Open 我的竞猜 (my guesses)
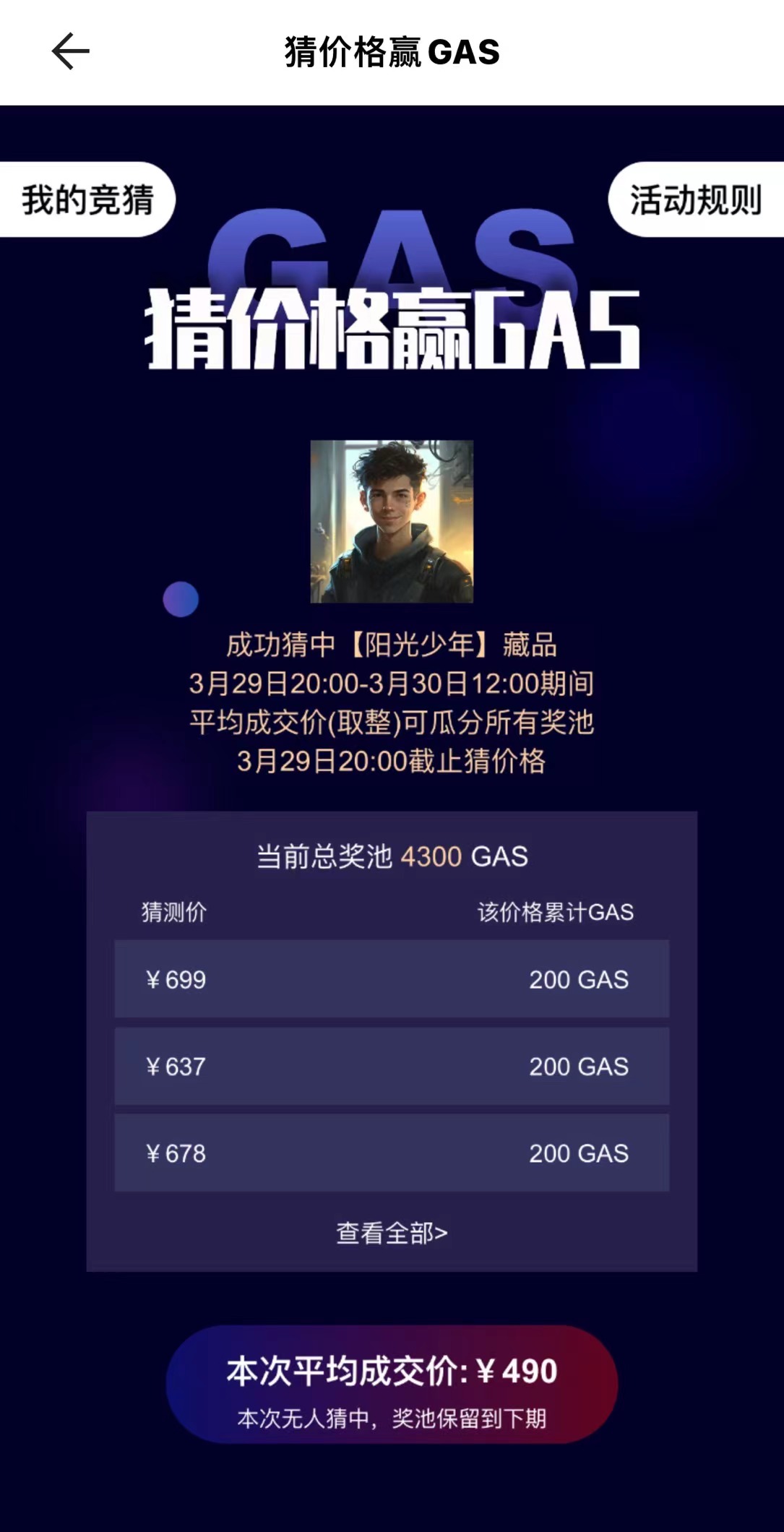Image resolution: width=784 pixels, height=1532 pixels. [87, 199]
